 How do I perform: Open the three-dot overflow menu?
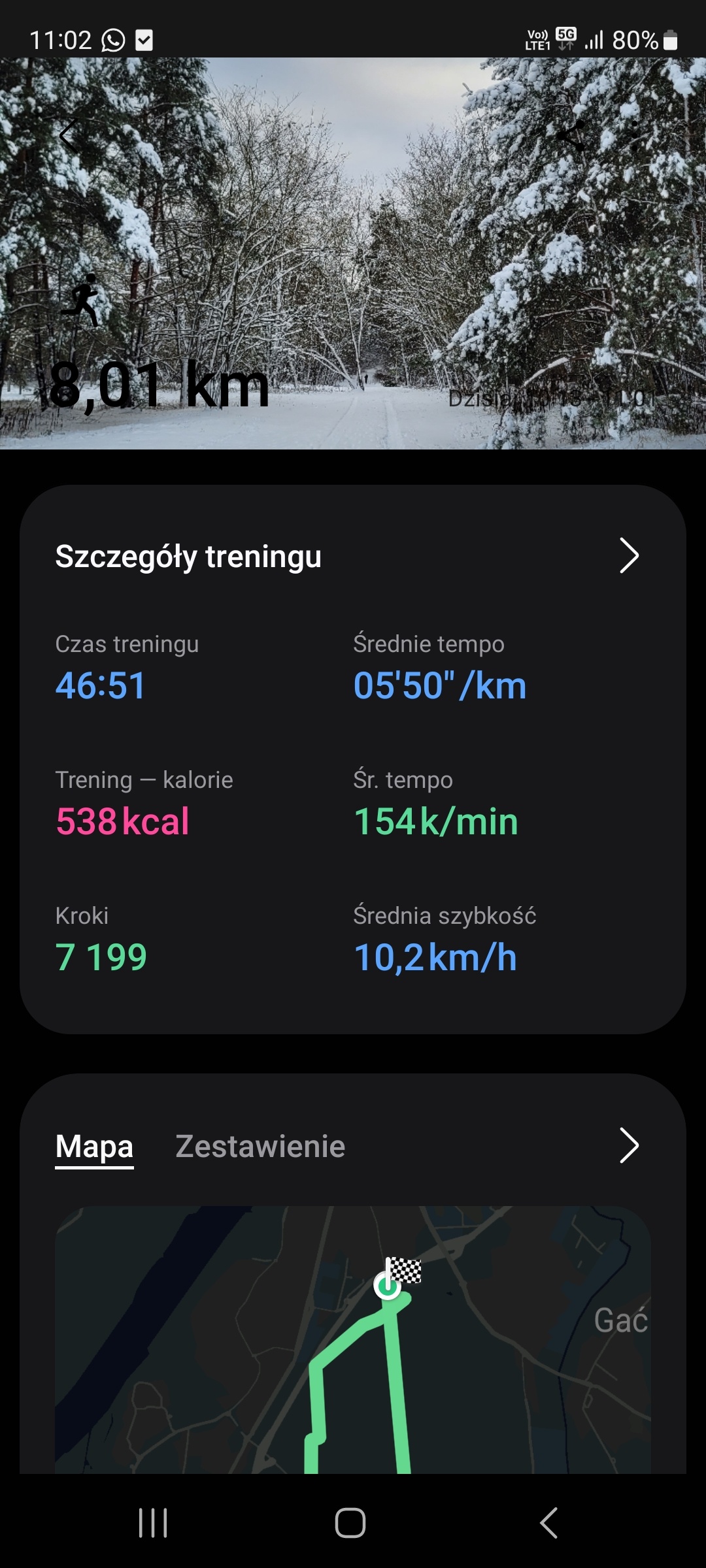pyautogui.click(x=635, y=137)
